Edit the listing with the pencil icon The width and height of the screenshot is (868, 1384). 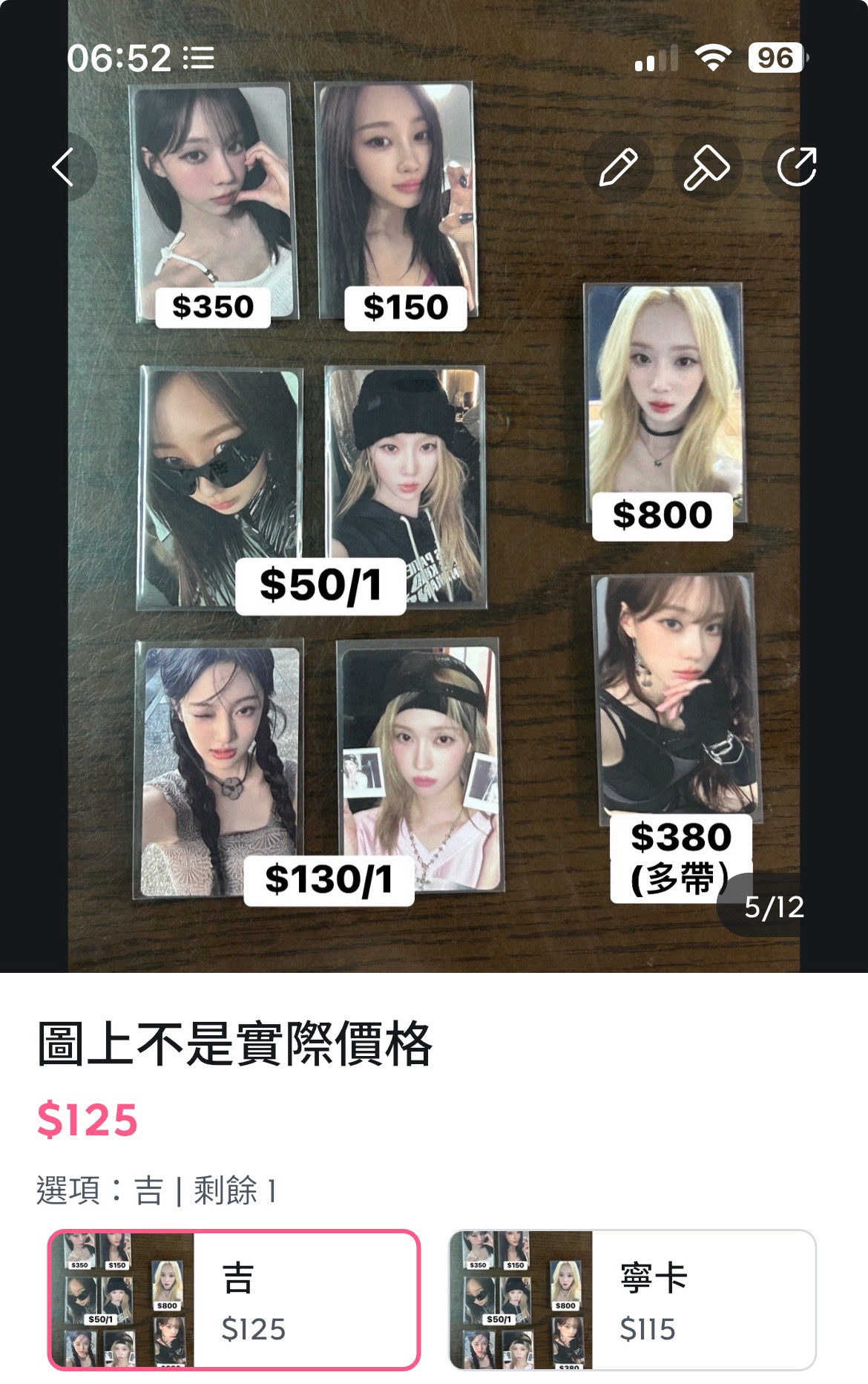click(618, 166)
